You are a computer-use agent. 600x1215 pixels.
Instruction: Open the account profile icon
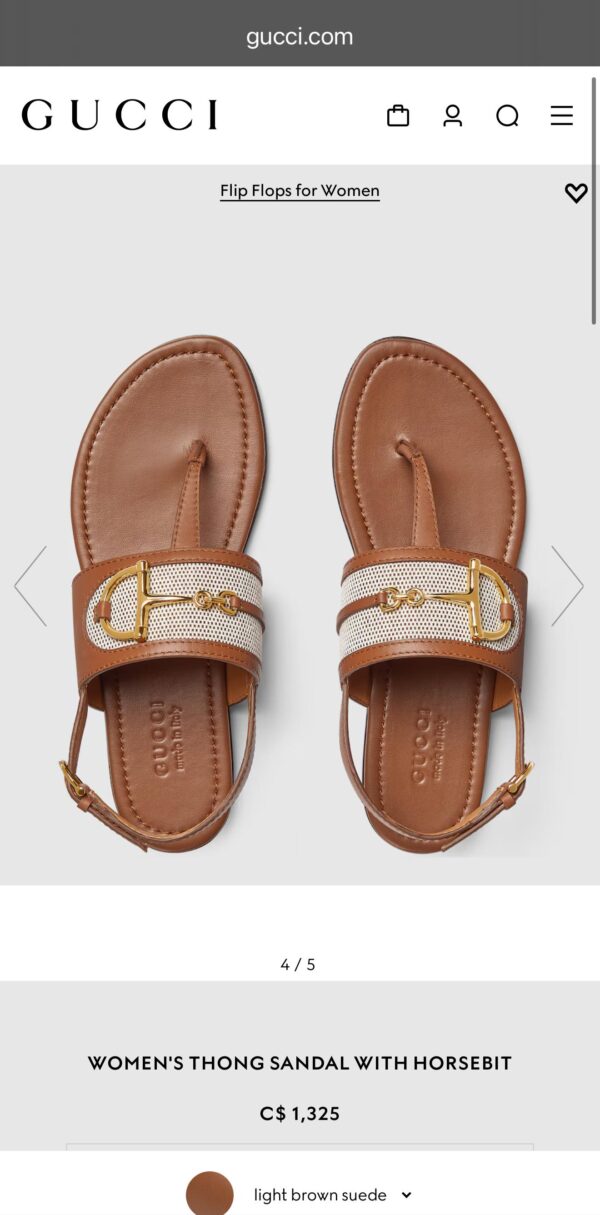coord(453,116)
